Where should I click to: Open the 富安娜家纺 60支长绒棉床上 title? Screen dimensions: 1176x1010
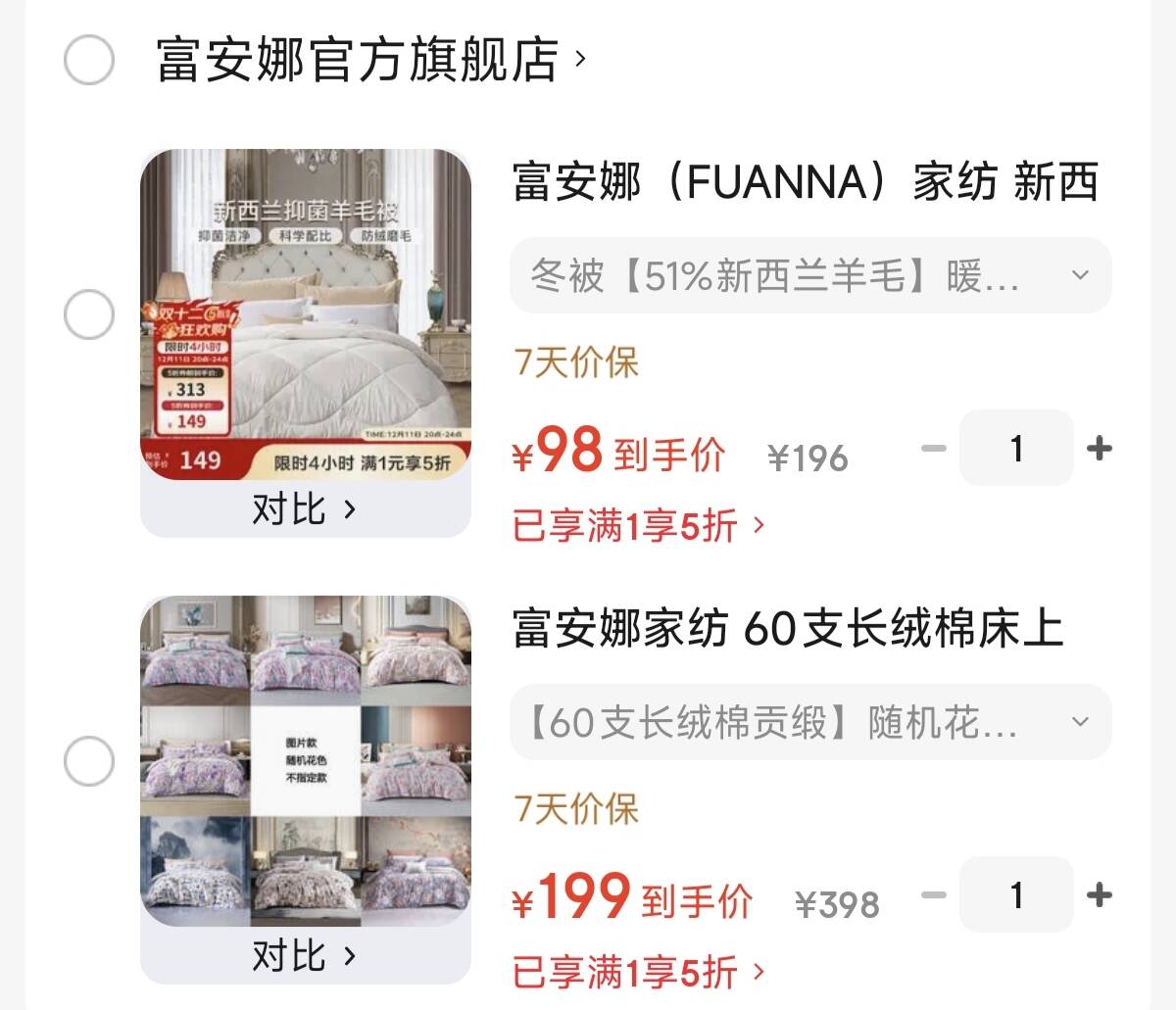(x=787, y=629)
